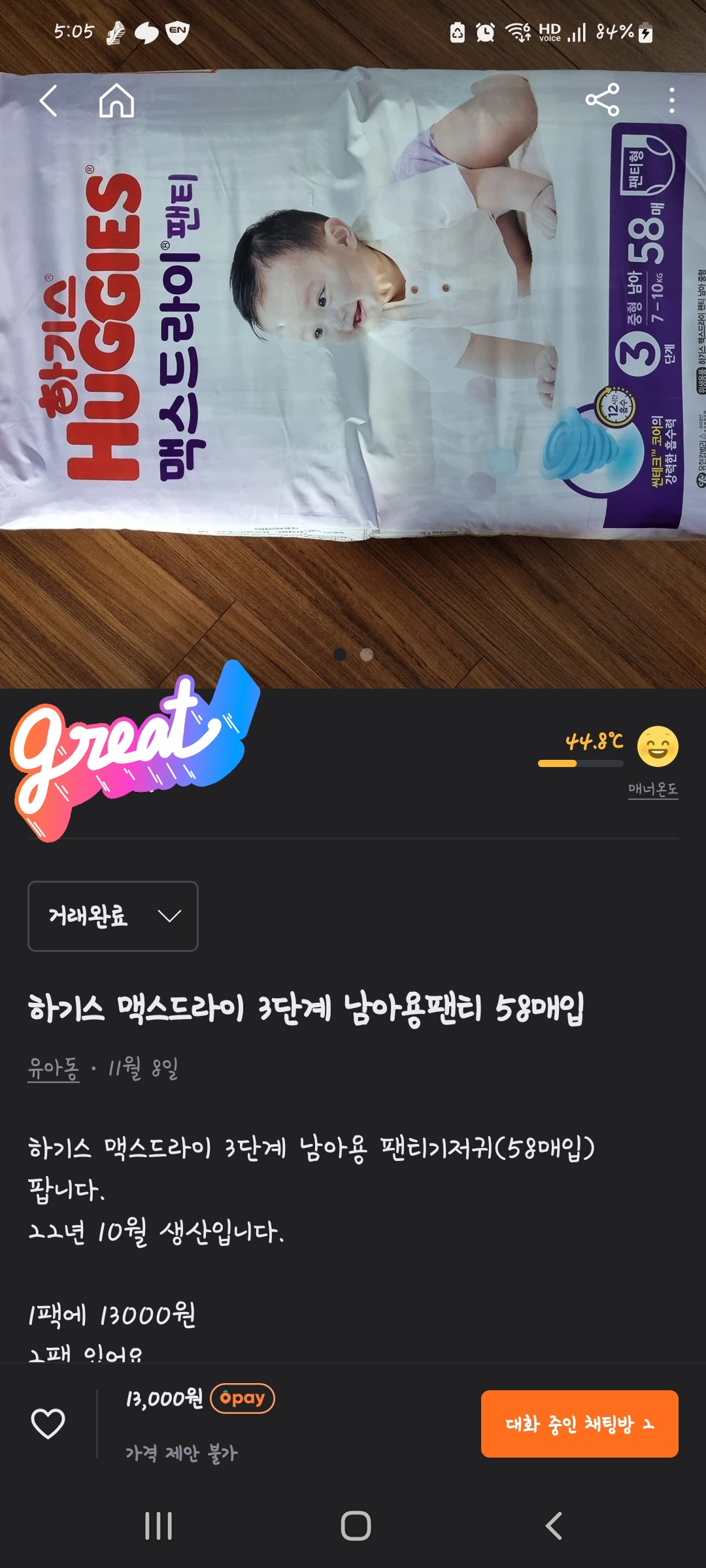706x1568 pixels.
Task: Open 대화 중인 채팅방 2 button
Action: [x=579, y=1424]
